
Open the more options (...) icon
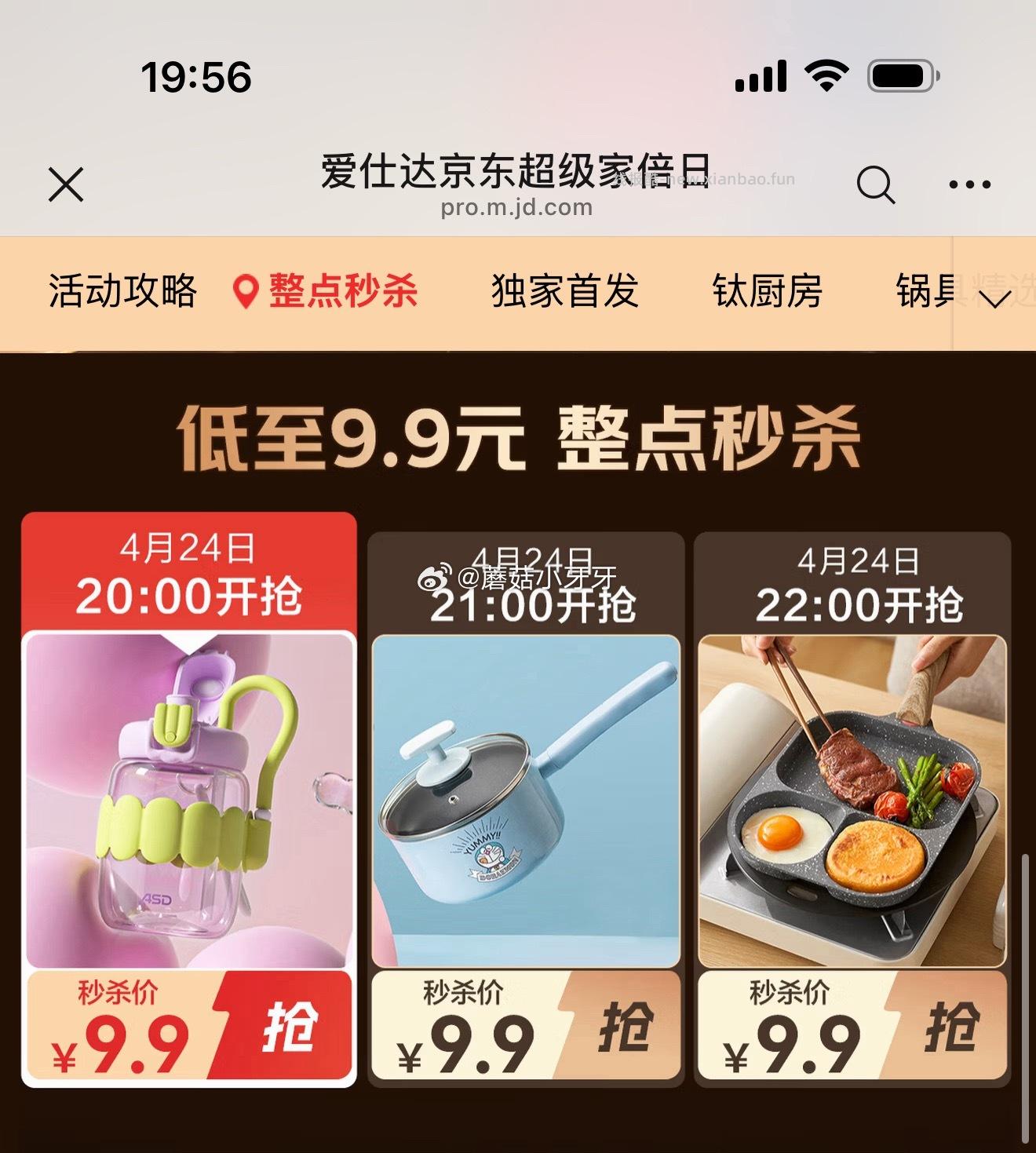coord(969,184)
